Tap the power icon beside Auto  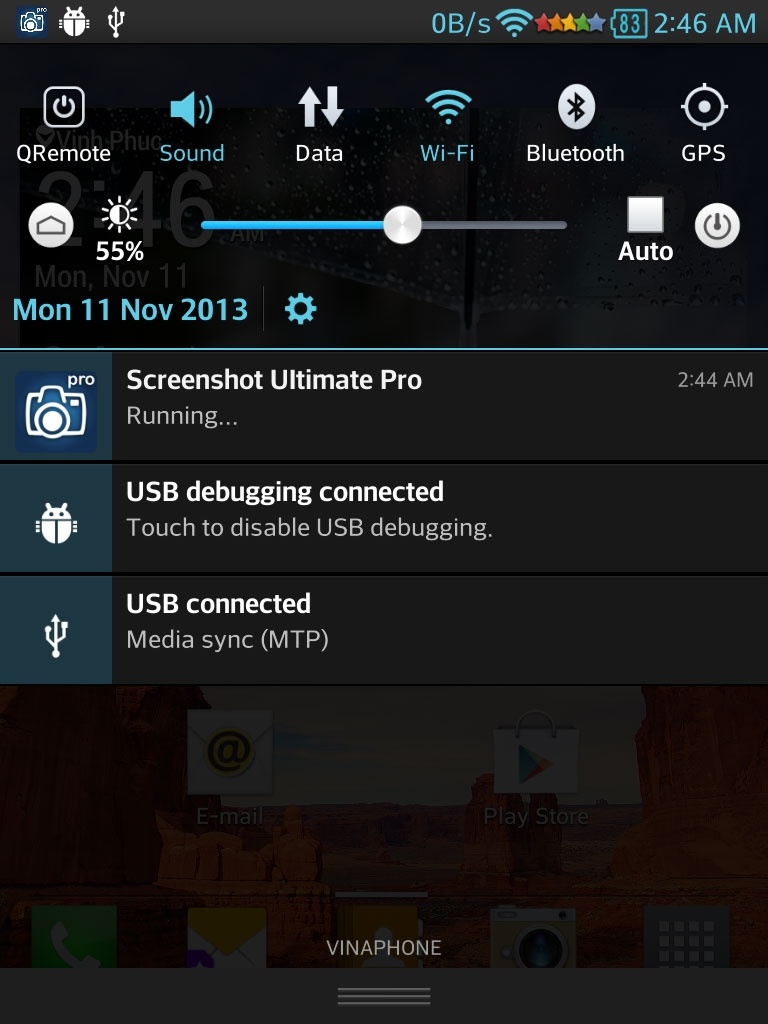[x=717, y=226]
